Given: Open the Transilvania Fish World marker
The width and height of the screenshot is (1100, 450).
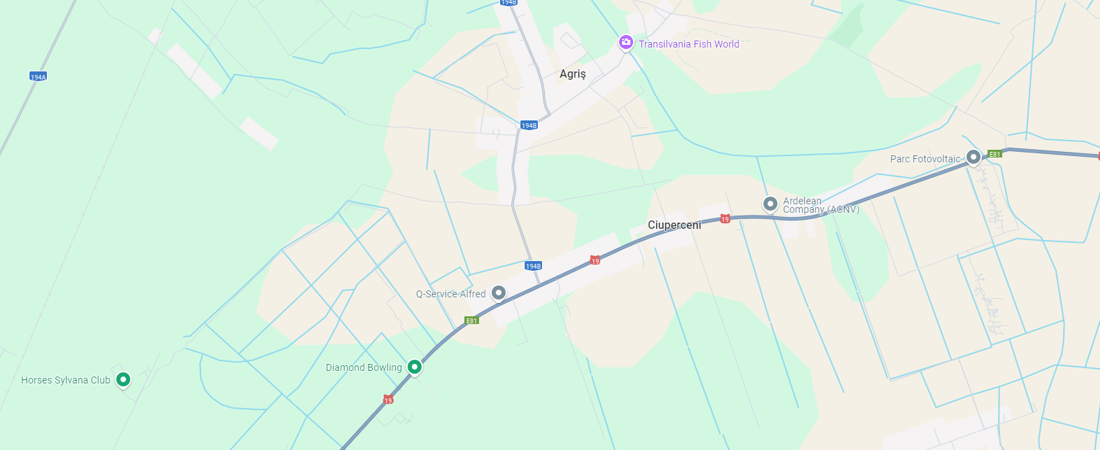Looking at the screenshot, I should point(626,43).
